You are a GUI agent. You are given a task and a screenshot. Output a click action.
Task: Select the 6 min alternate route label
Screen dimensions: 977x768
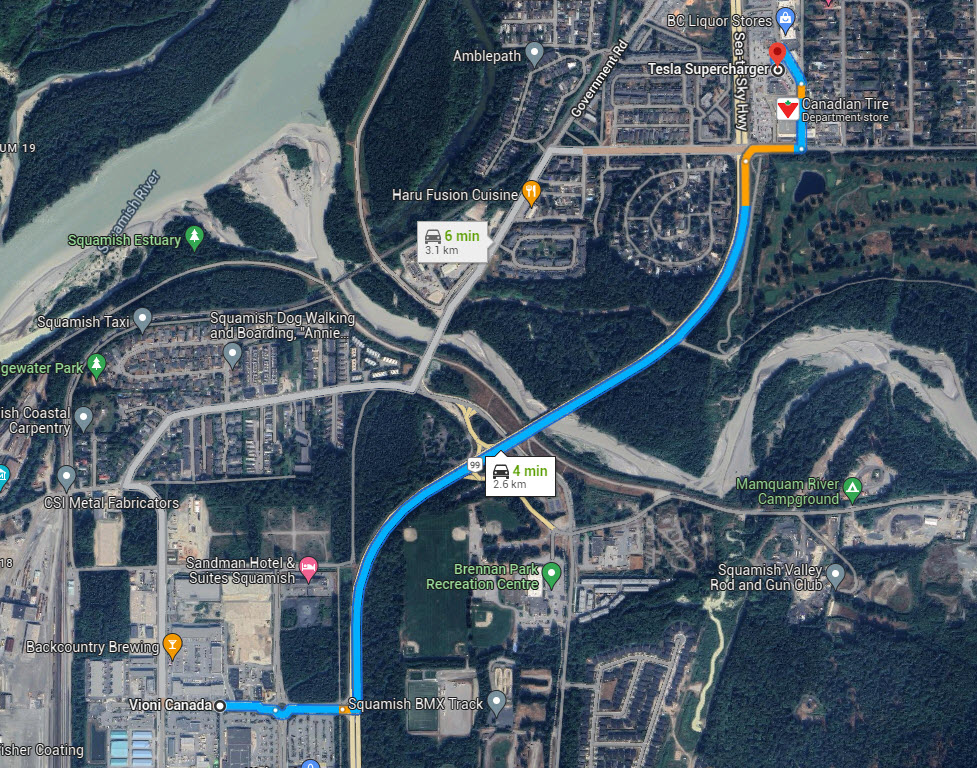tap(452, 241)
